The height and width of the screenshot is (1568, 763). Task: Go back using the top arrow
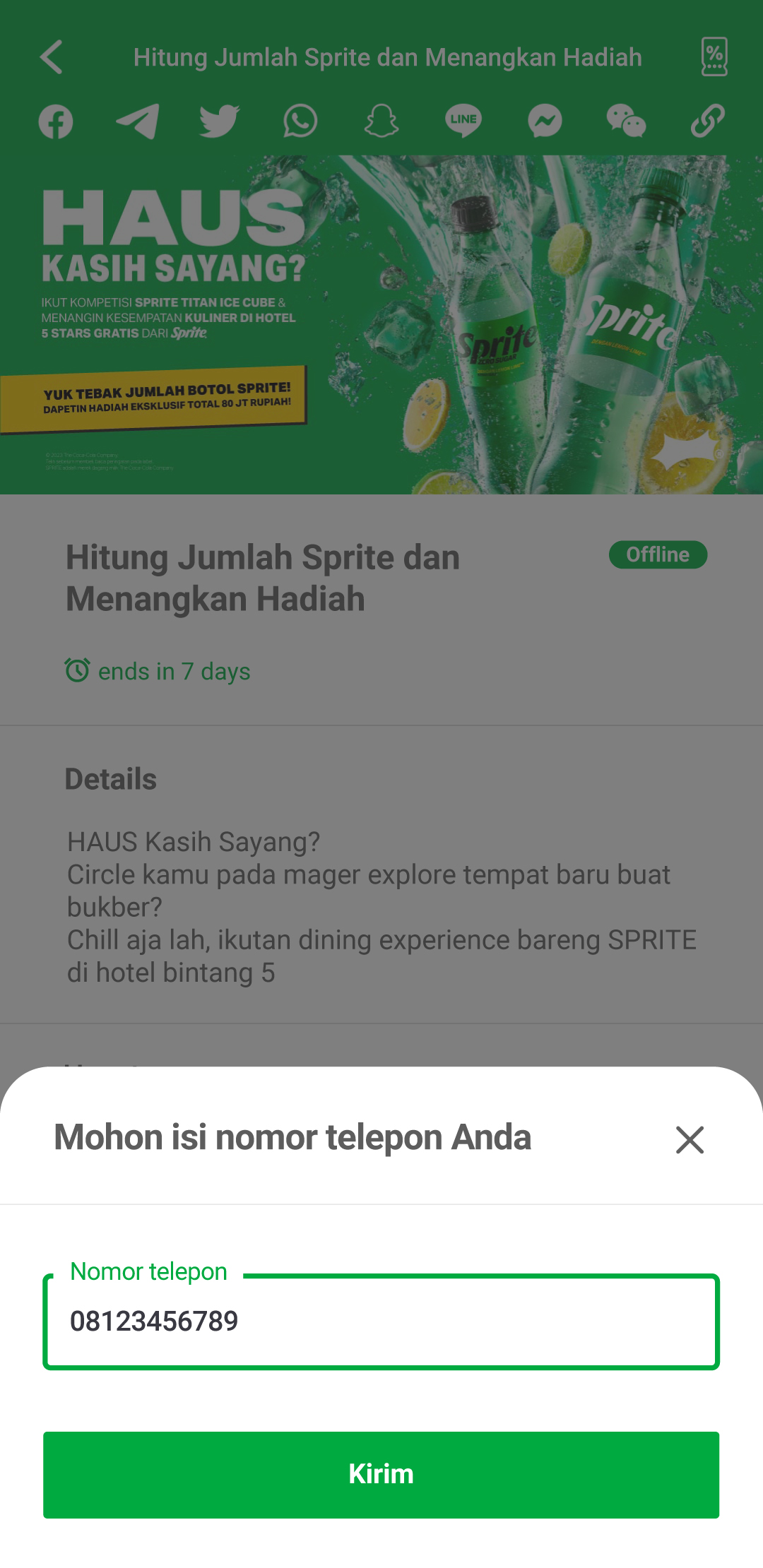click(x=52, y=57)
